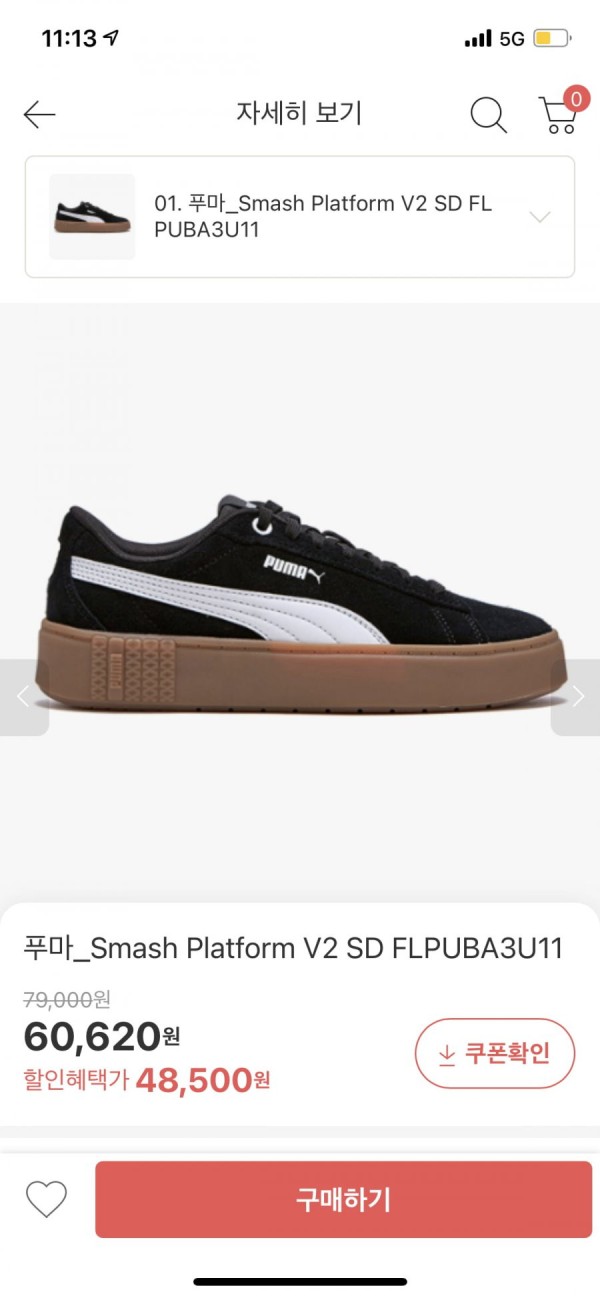Add the product to wishlist heart
Viewport: 600px width, 1298px height.
pyautogui.click(x=46, y=1199)
